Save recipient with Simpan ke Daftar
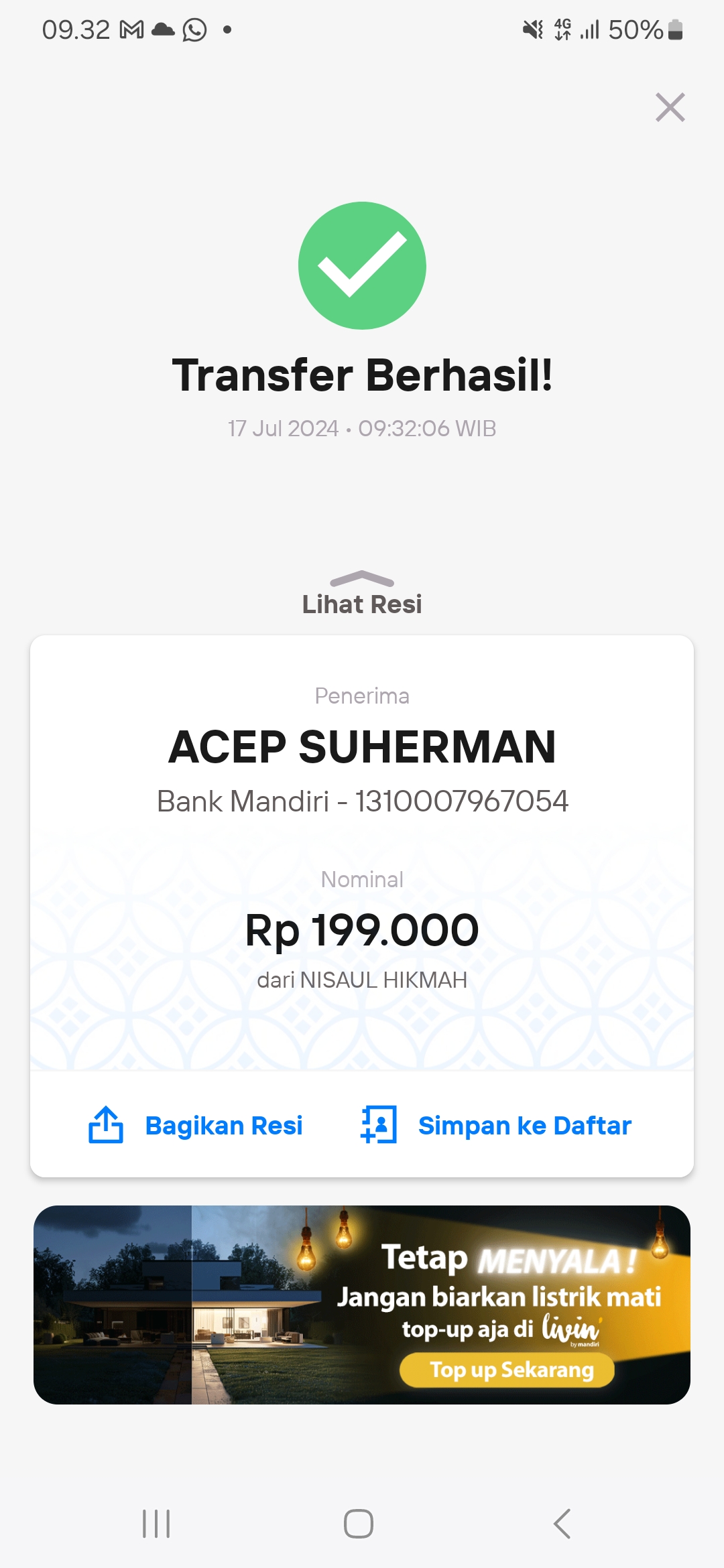 click(496, 1125)
